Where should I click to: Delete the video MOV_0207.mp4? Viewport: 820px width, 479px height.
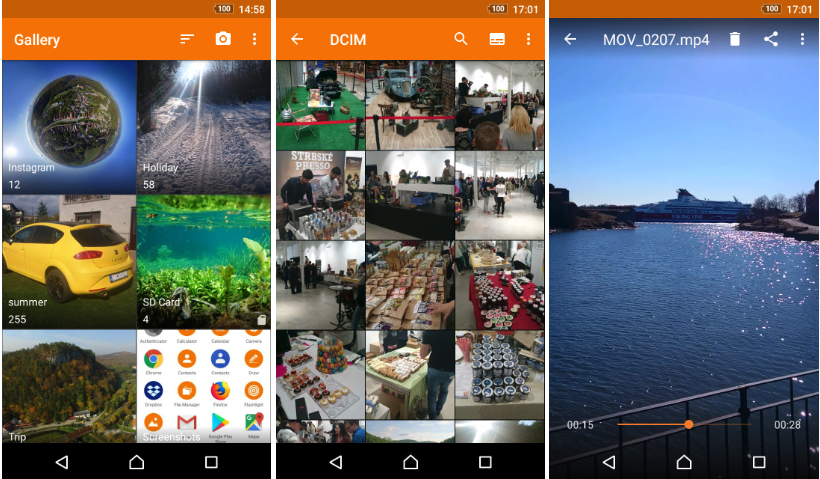[x=735, y=39]
